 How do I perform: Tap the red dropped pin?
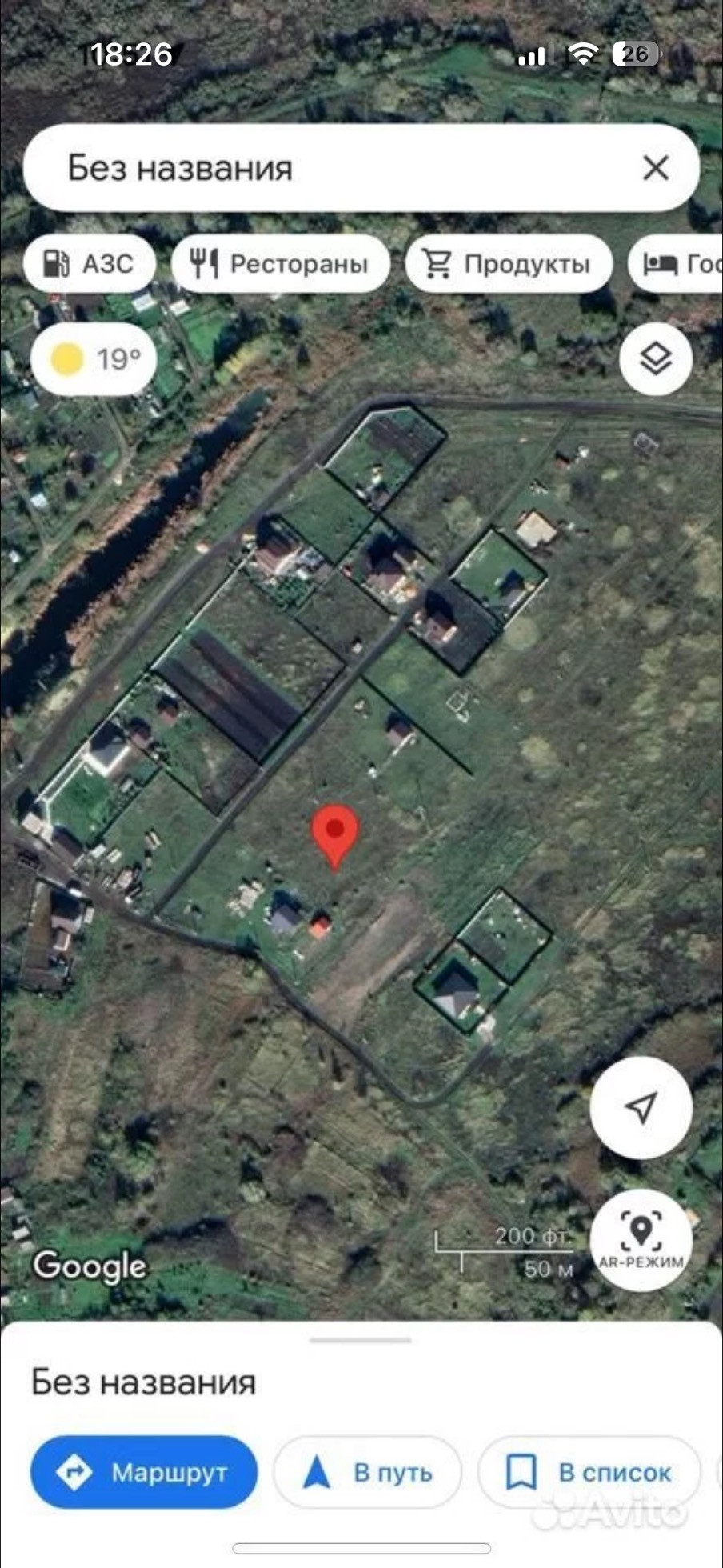(334, 832)
